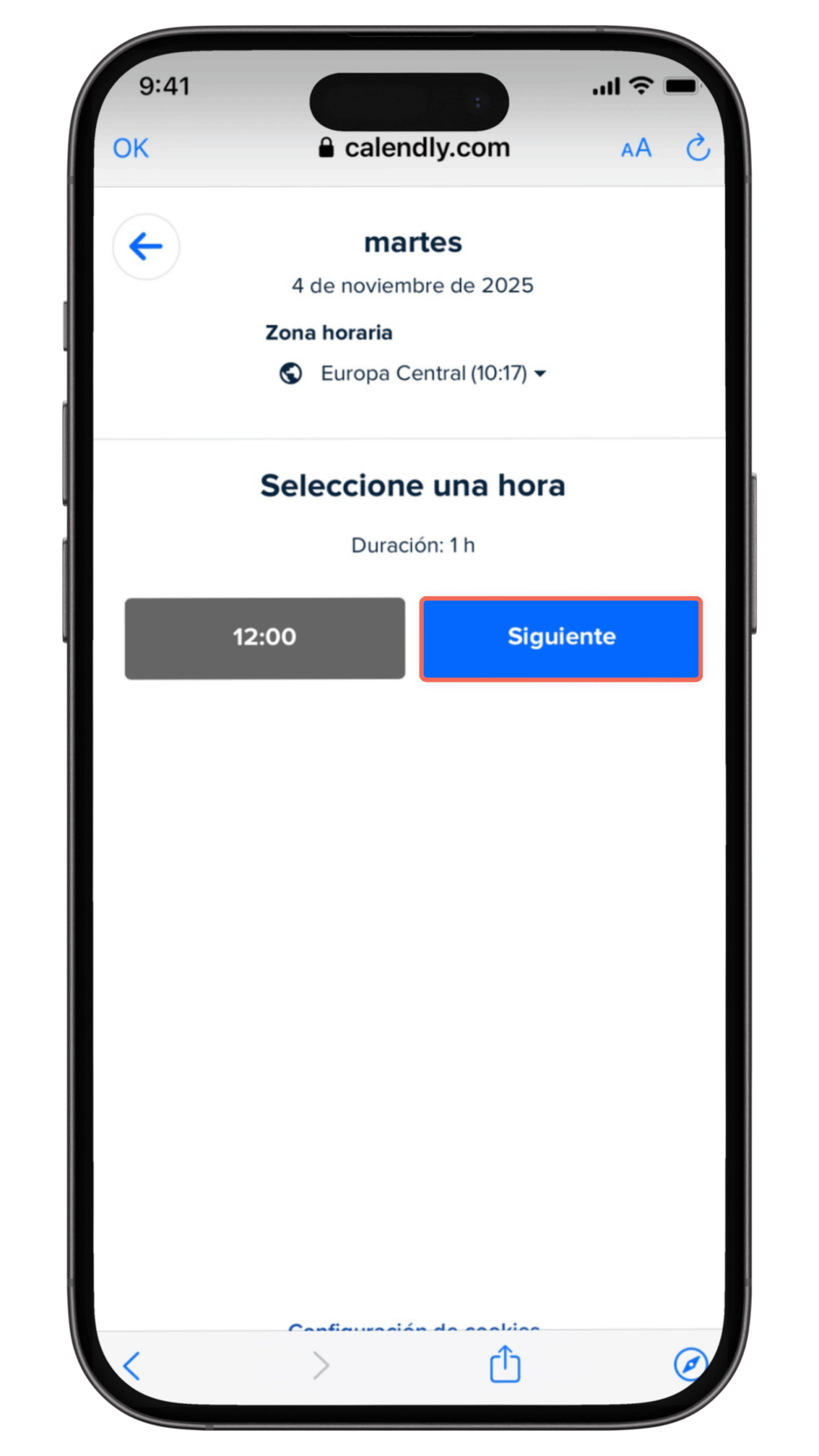
Task: Open the AA text size options
Action: [x=635, y=148]
